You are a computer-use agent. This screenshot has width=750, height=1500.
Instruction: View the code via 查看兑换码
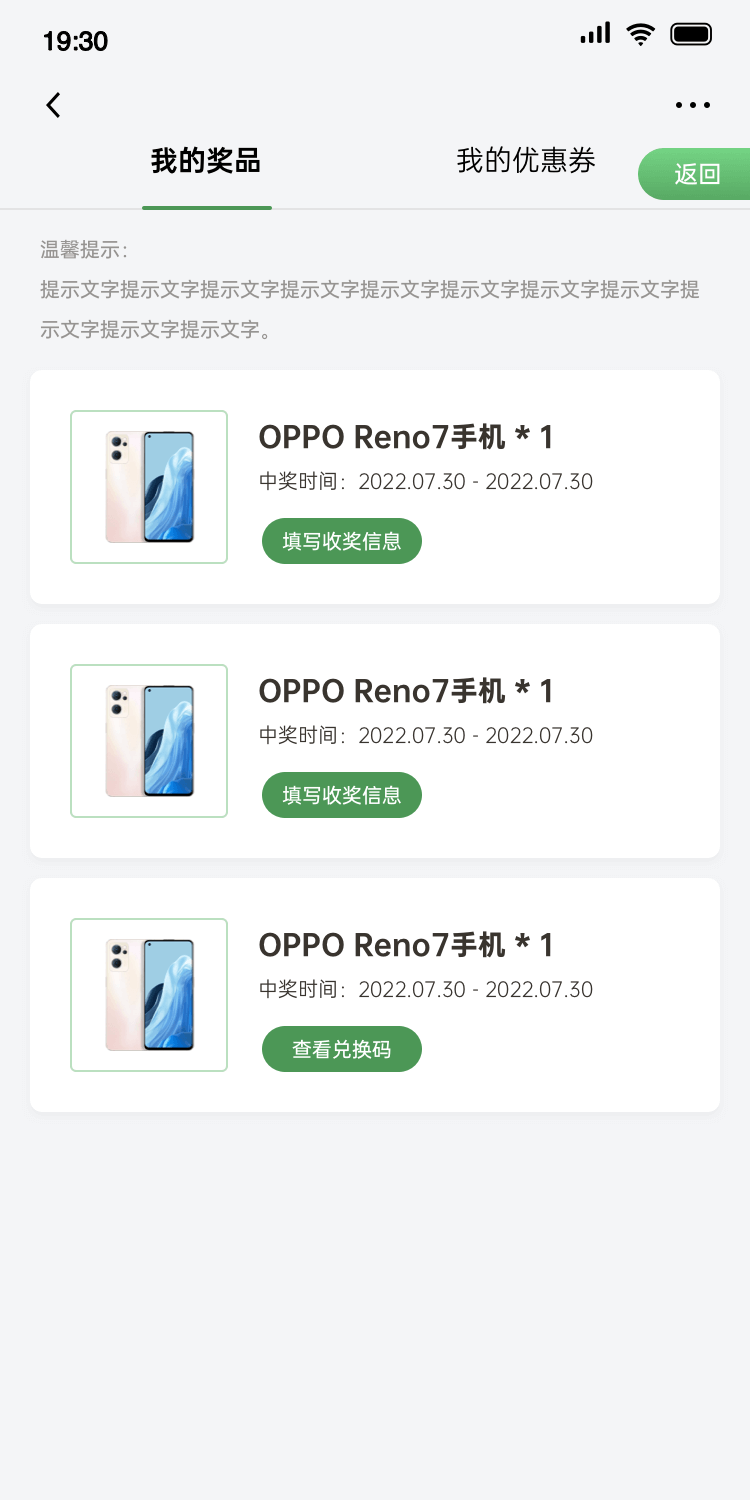pos(342,1049)
